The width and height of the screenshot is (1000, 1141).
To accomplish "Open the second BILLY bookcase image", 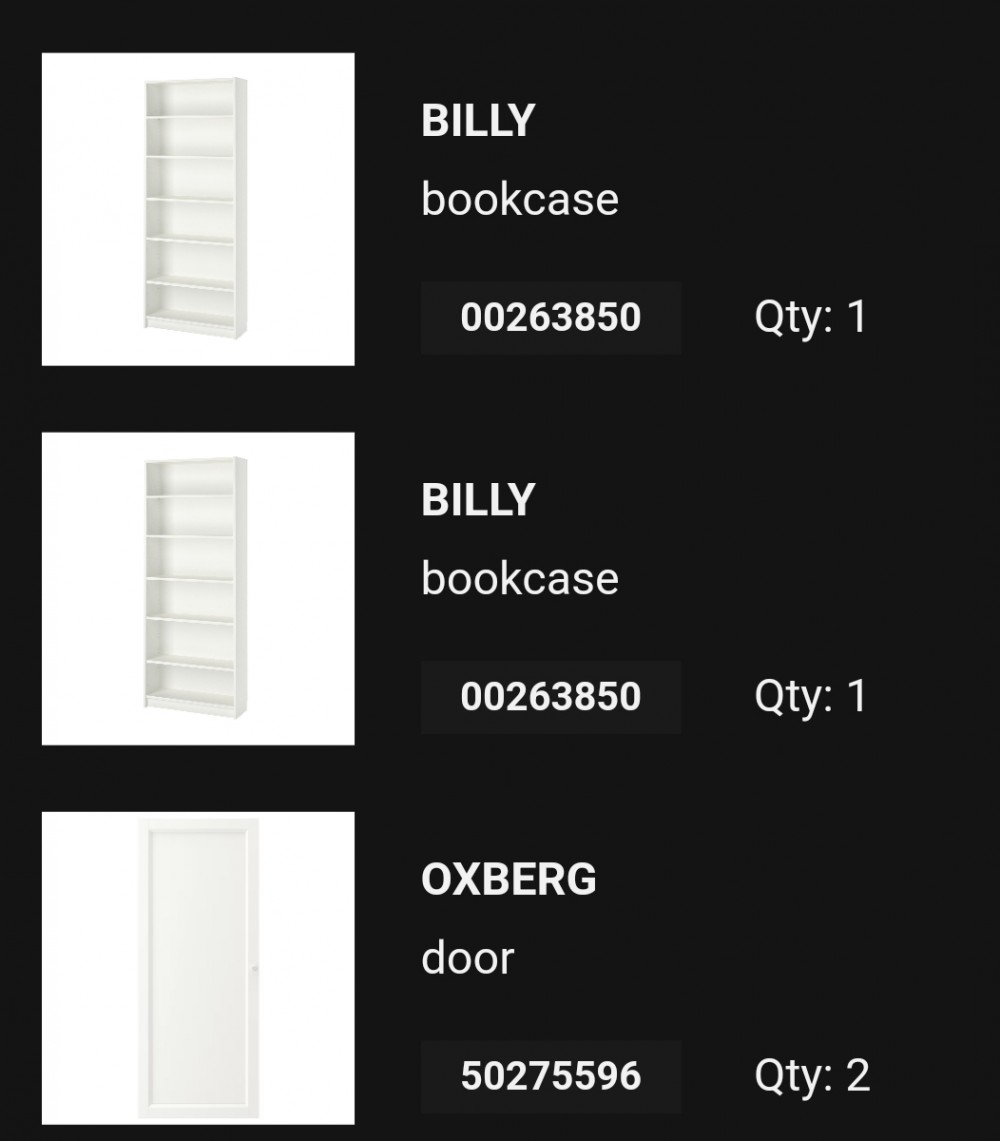I will tap(198, 588).
